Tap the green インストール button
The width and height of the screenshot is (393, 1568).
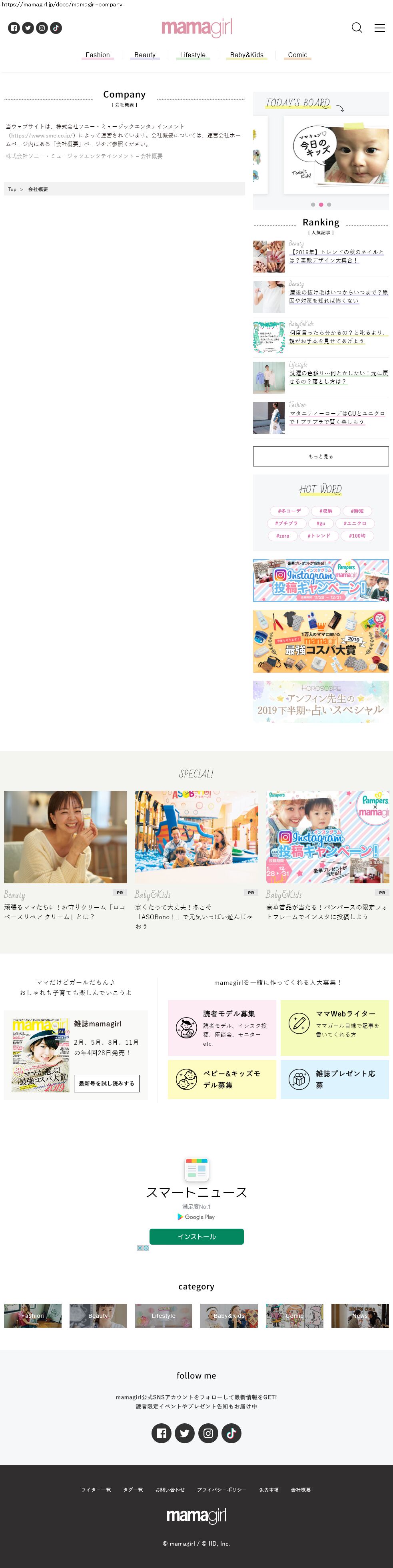tap(196, 1236)
